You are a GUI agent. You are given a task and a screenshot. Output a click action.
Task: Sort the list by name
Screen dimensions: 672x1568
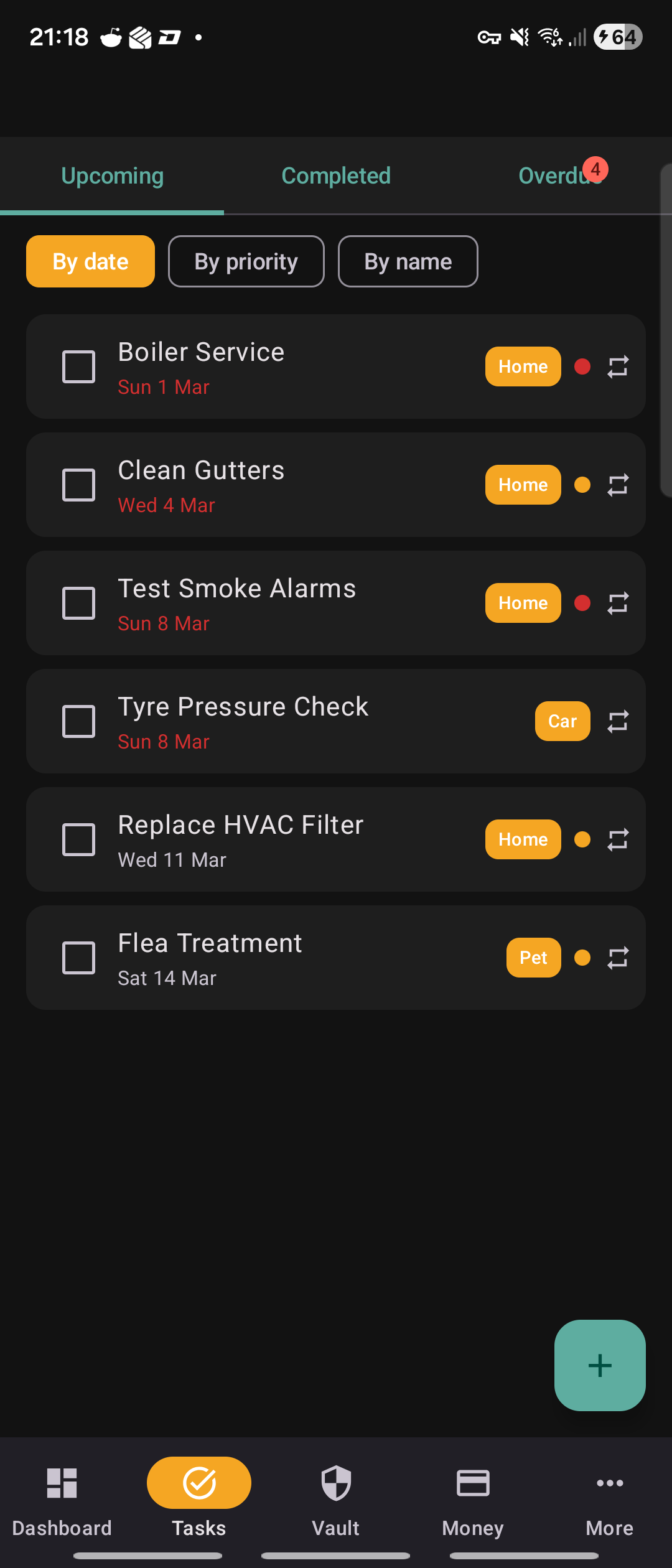(x=408, y=261)
